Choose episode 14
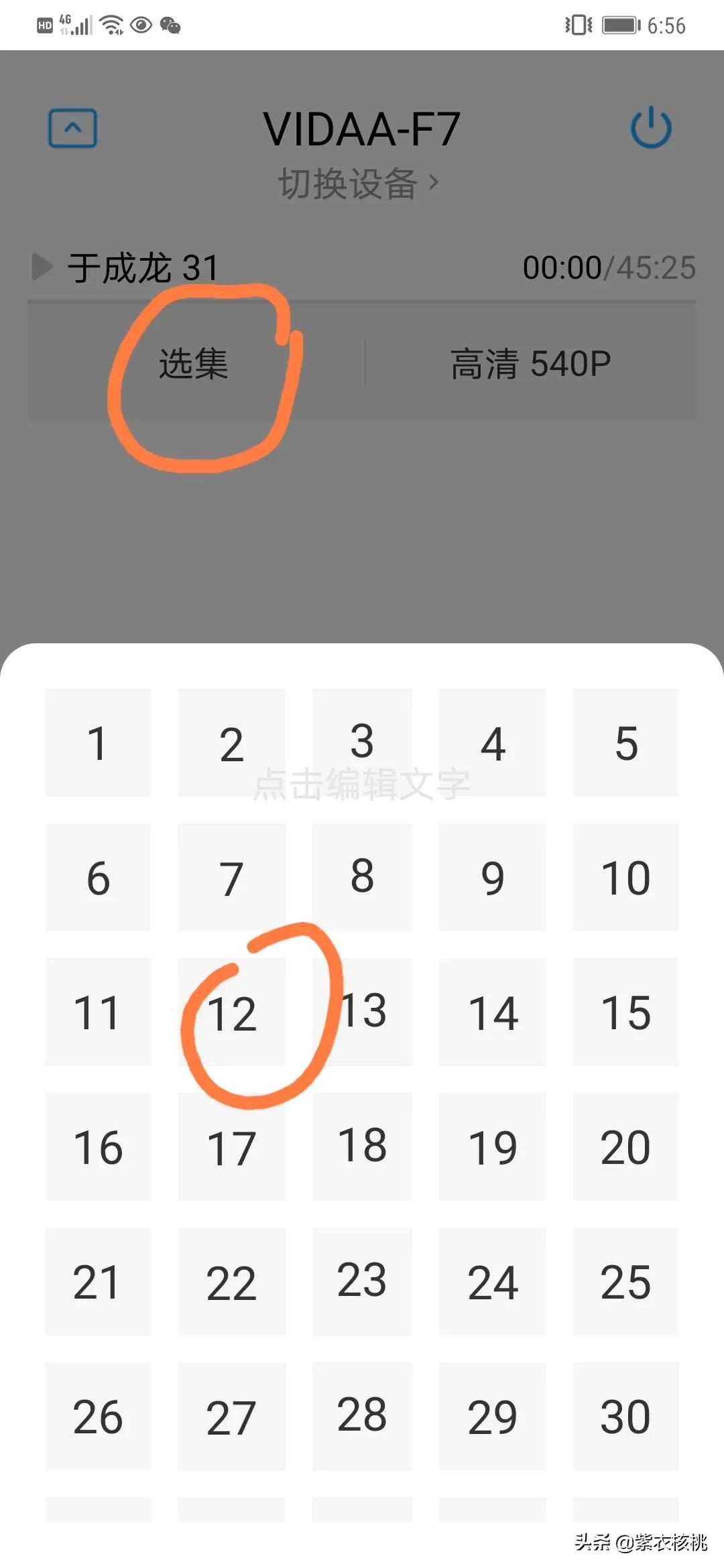Screen dimensions: 724x1568 point(493,1012)
